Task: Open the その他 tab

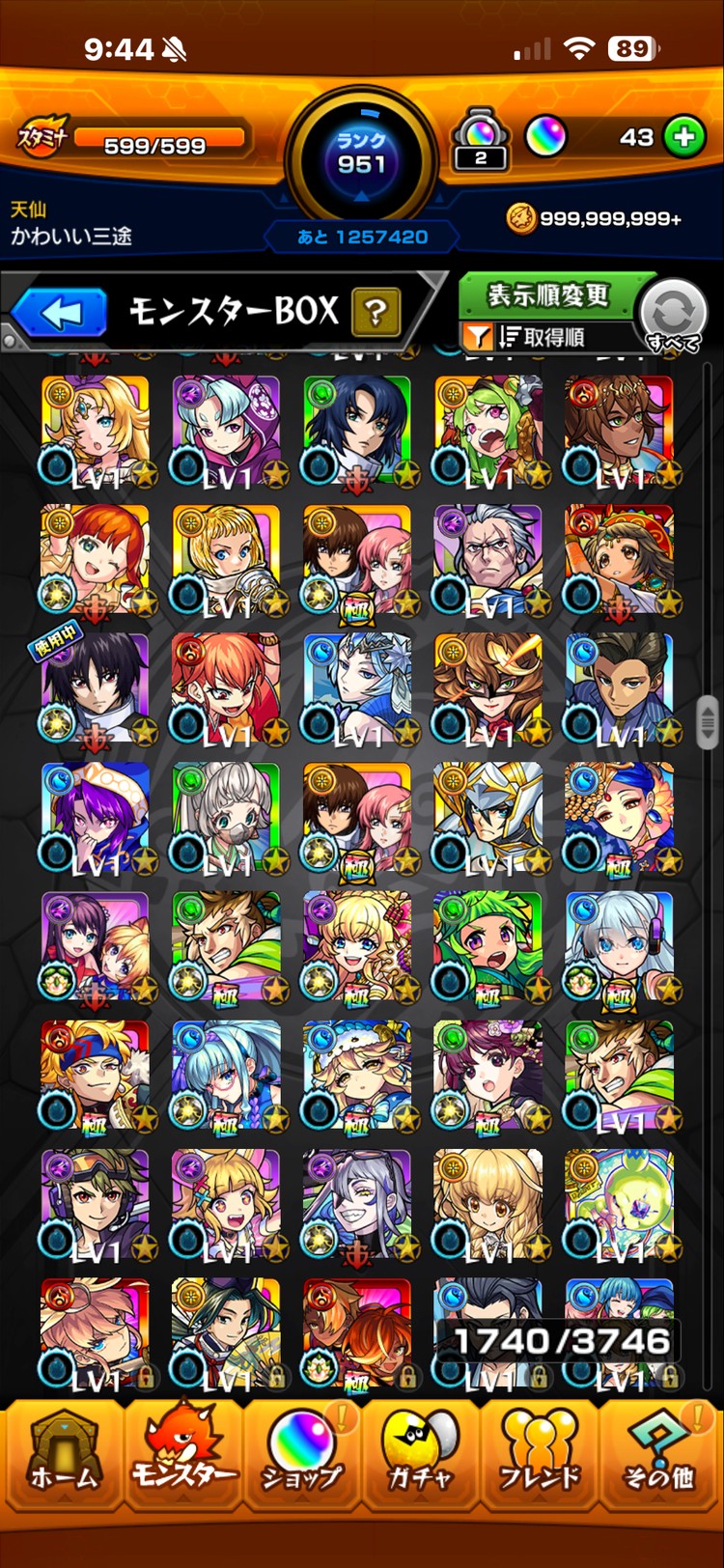Action: [659, 1459]
